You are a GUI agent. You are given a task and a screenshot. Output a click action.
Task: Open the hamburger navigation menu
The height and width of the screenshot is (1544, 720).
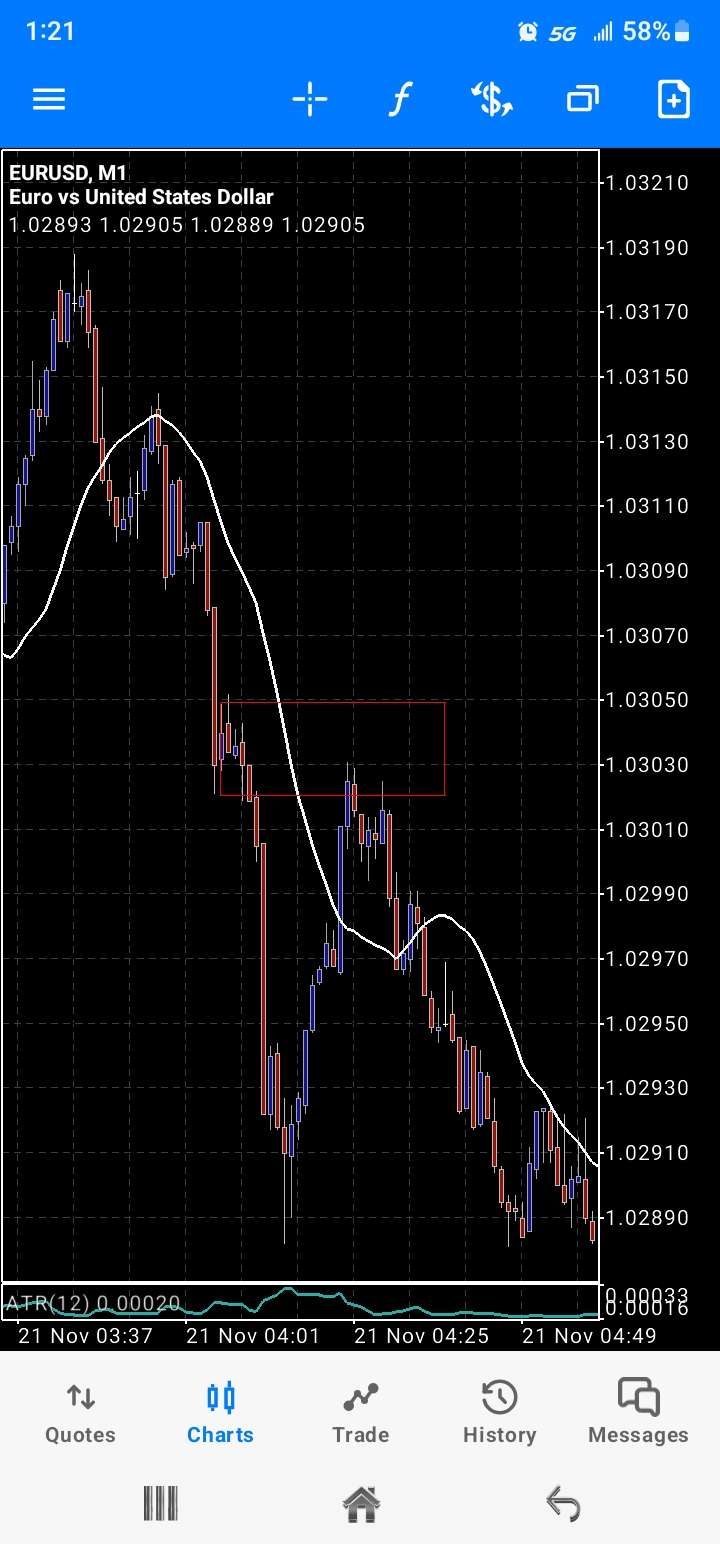[48, 99]
